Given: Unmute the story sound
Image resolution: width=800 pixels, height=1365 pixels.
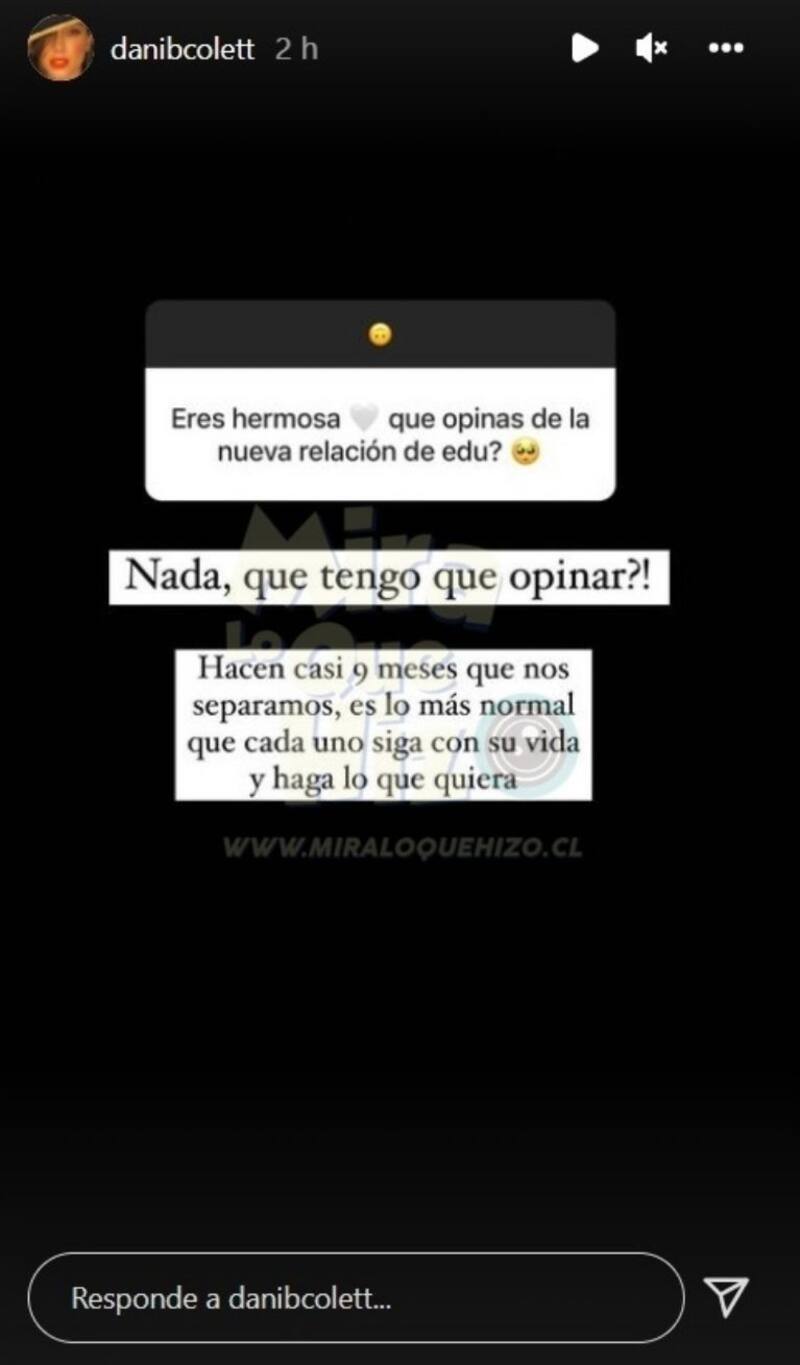Looking at the screenshot, I should pyautogui.click(x=652, y=47).
